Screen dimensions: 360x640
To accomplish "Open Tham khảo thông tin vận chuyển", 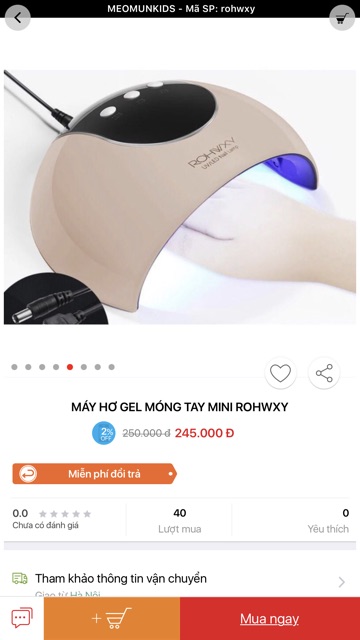I will 180,581.
